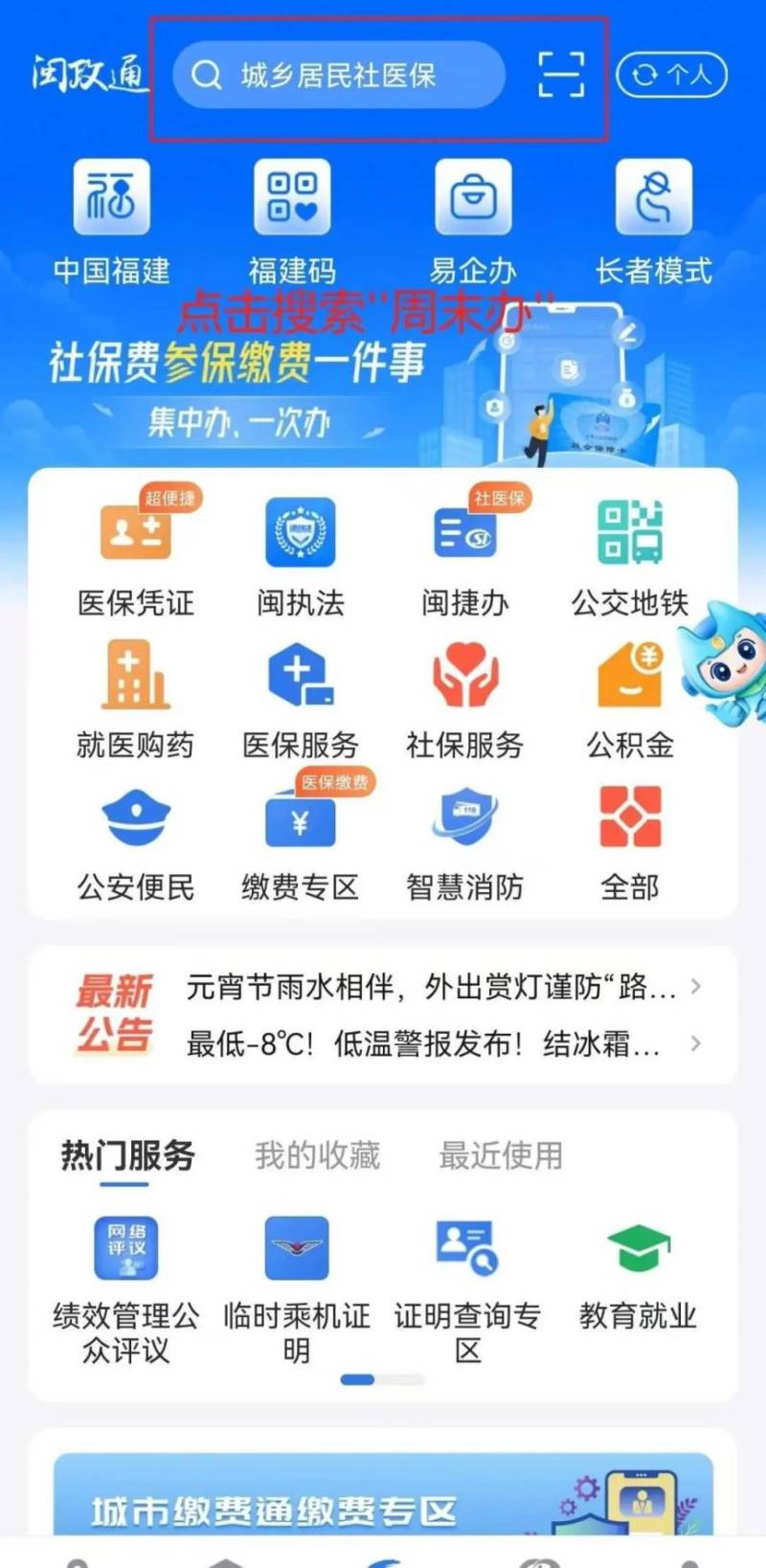The height and width of the screenshot is (1568, 766).
Task: Open 中国福建 shortcut
Action: pyautogui.click(x=112, y=222)
